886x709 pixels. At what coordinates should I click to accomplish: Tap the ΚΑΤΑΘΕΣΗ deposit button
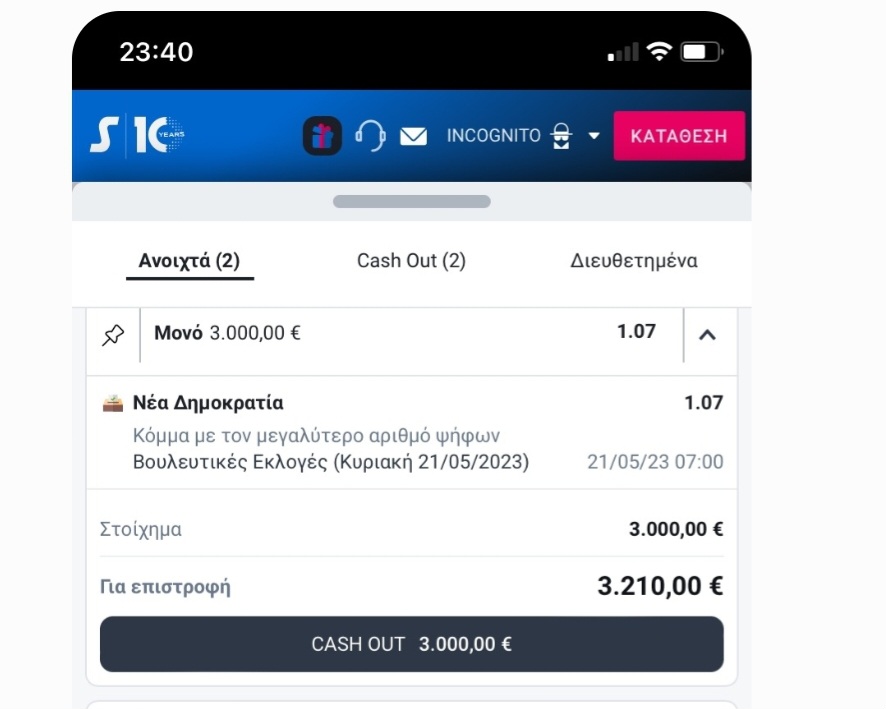(679, 136)
